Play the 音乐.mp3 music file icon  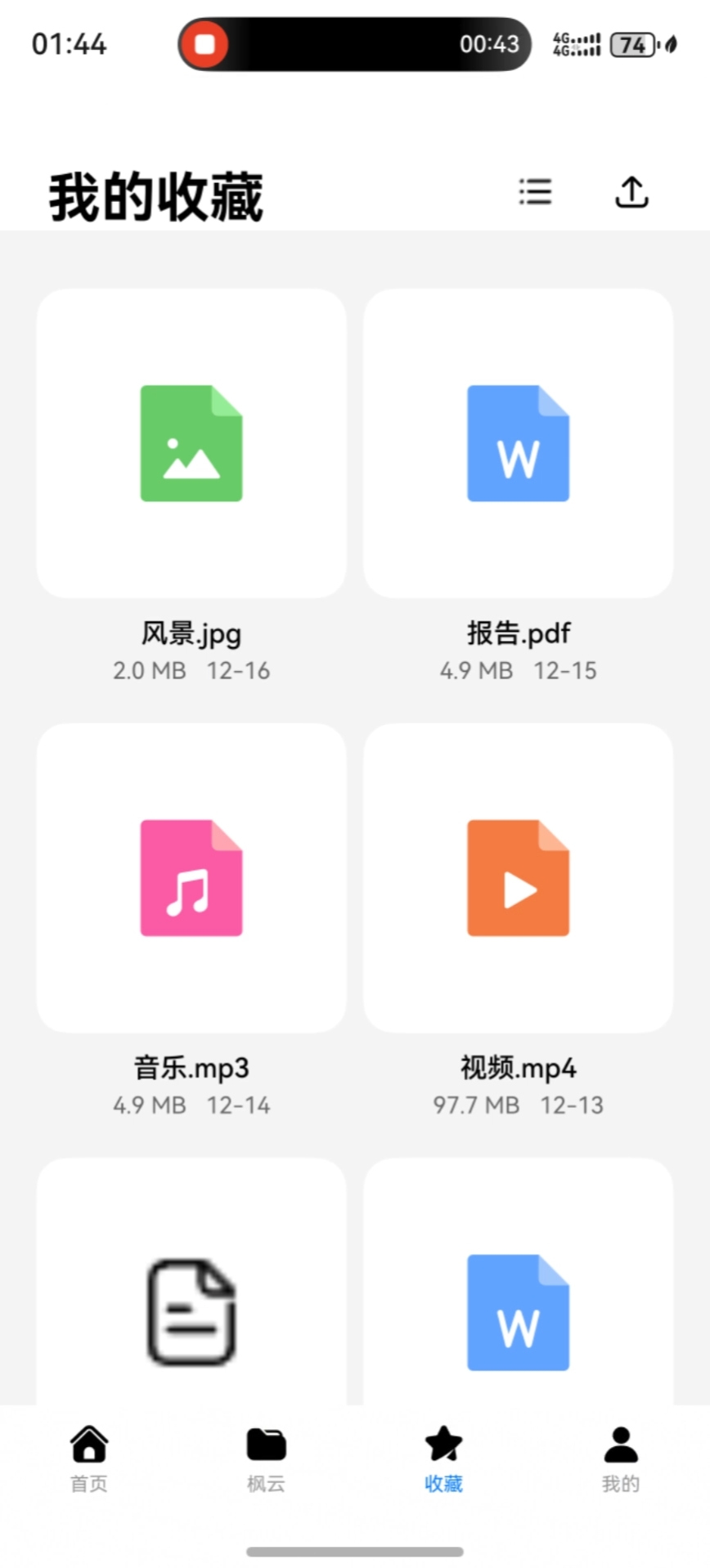(191, 877)
